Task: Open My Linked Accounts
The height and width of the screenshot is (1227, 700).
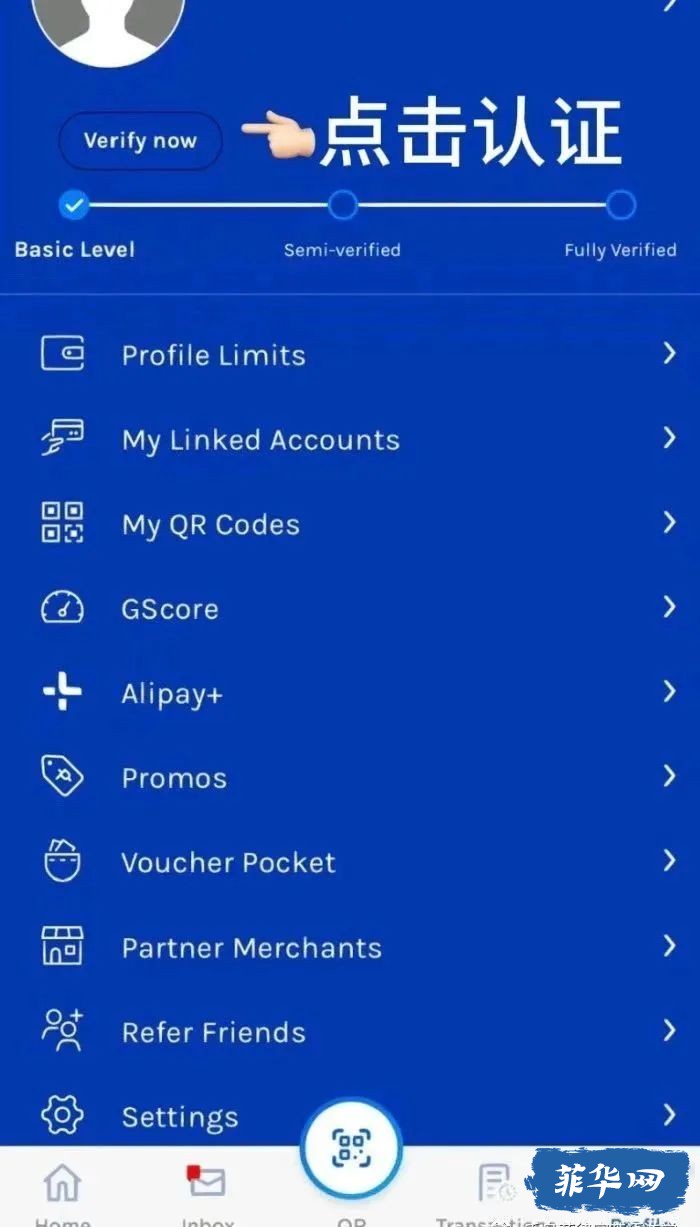Action: click(350, 440)
